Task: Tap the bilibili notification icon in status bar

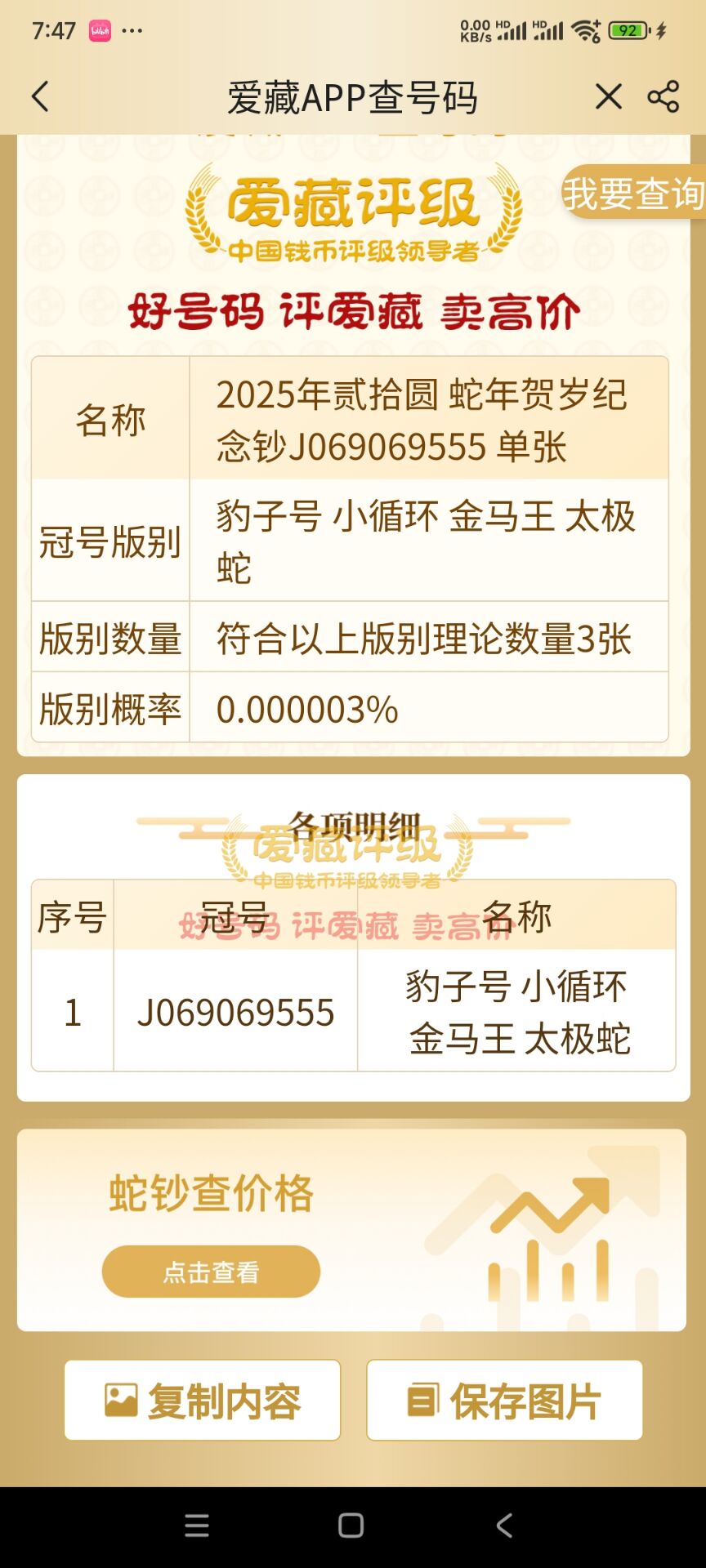Action: click(101, 29)
